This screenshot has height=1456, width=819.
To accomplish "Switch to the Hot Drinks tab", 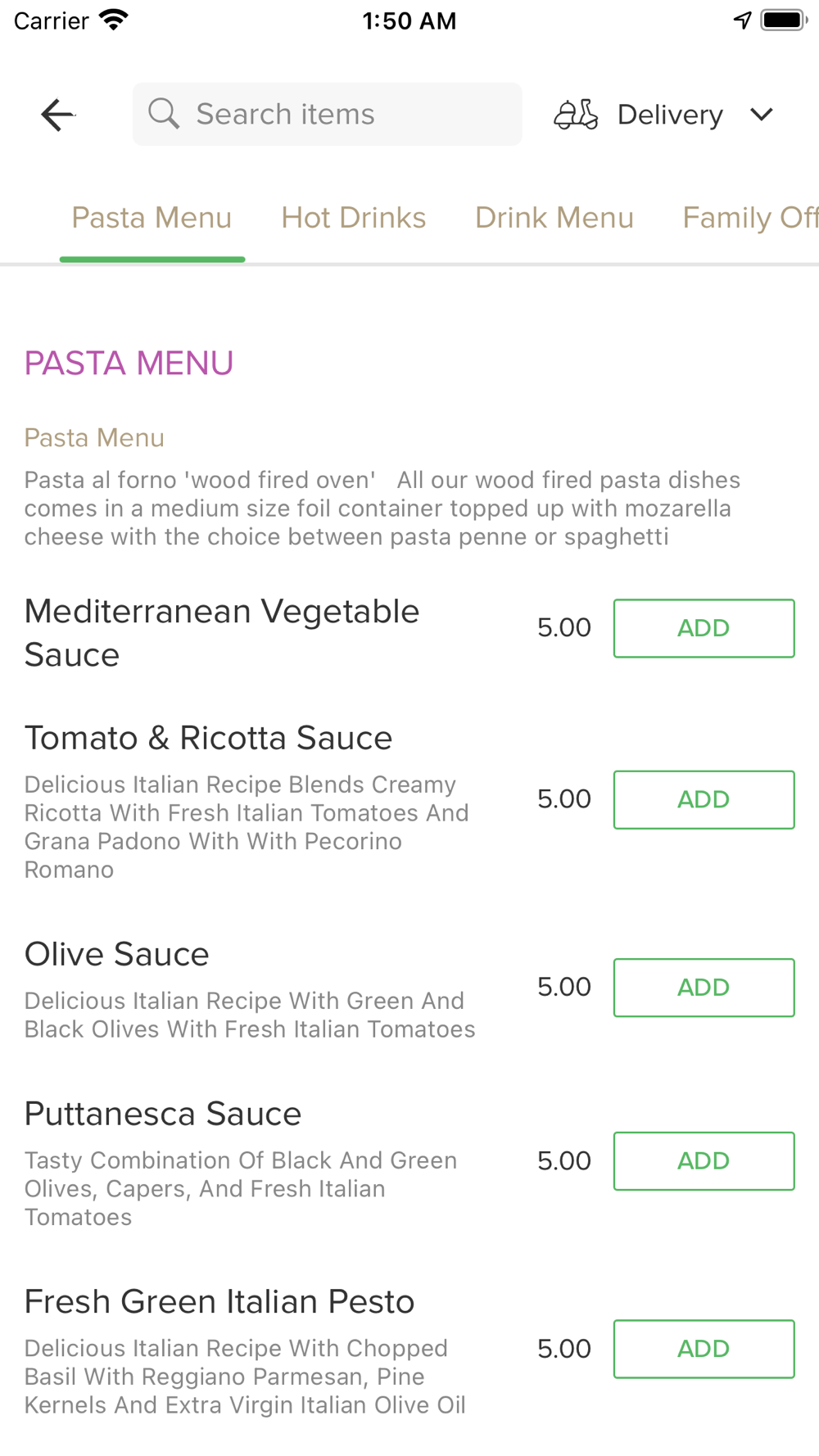I will (354, 218).
